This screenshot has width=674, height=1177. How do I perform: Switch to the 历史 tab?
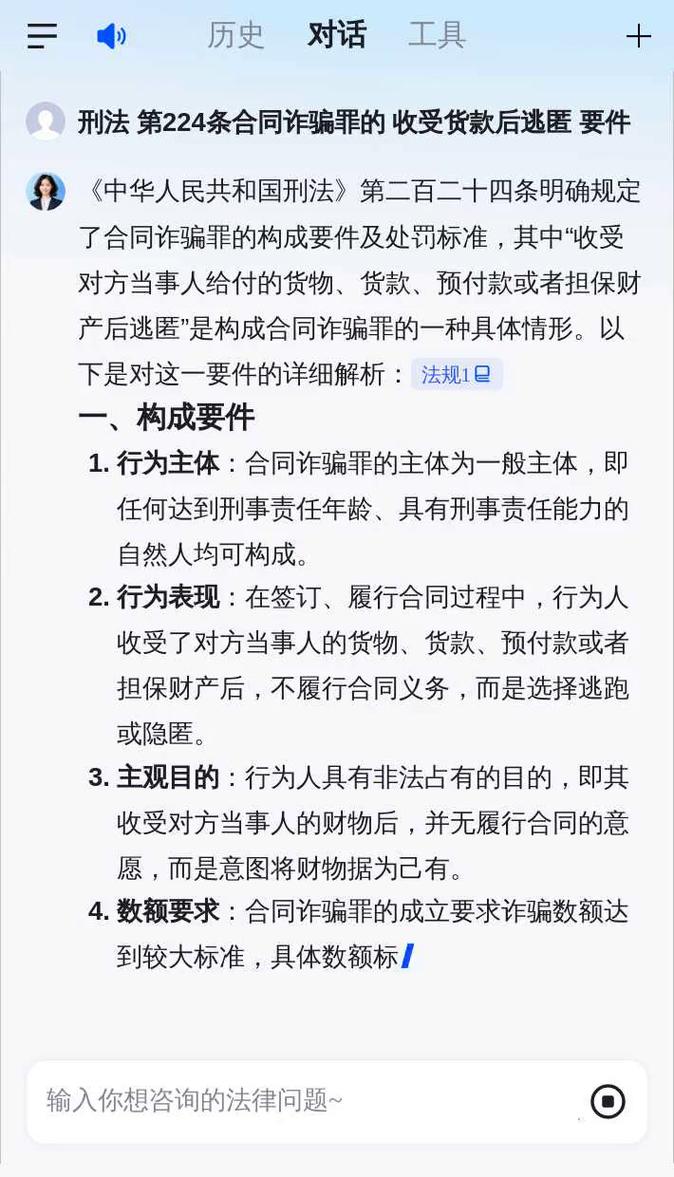236,35
